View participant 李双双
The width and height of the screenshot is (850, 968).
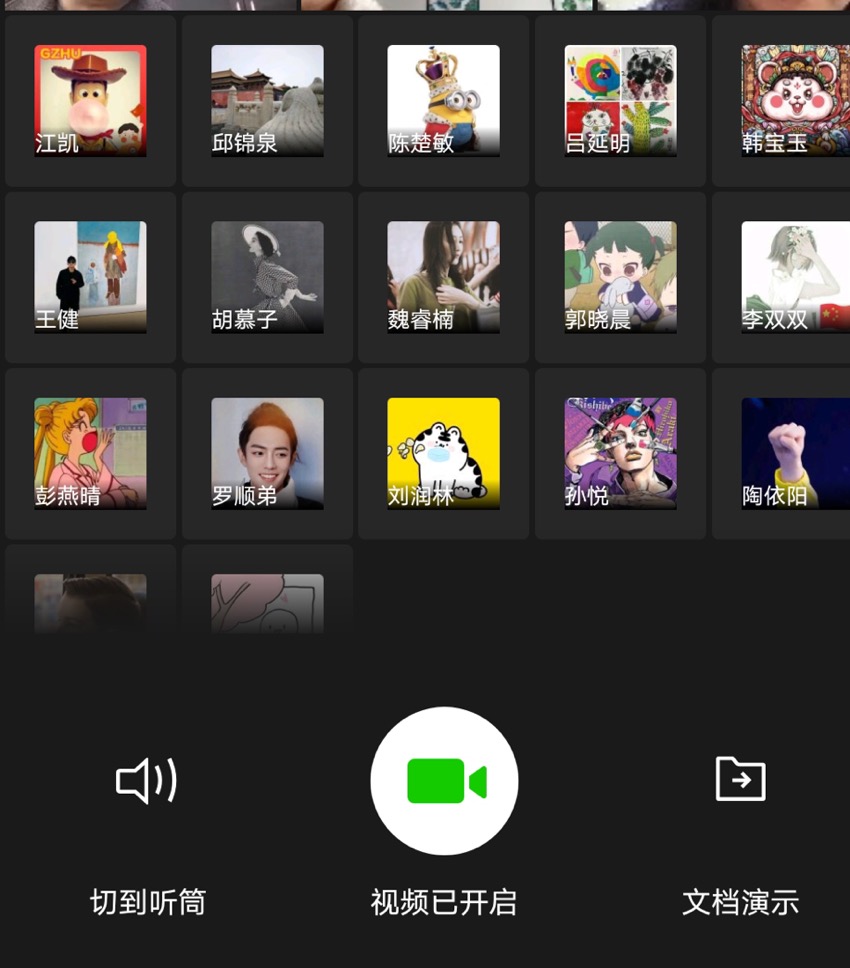coord(795,277)
